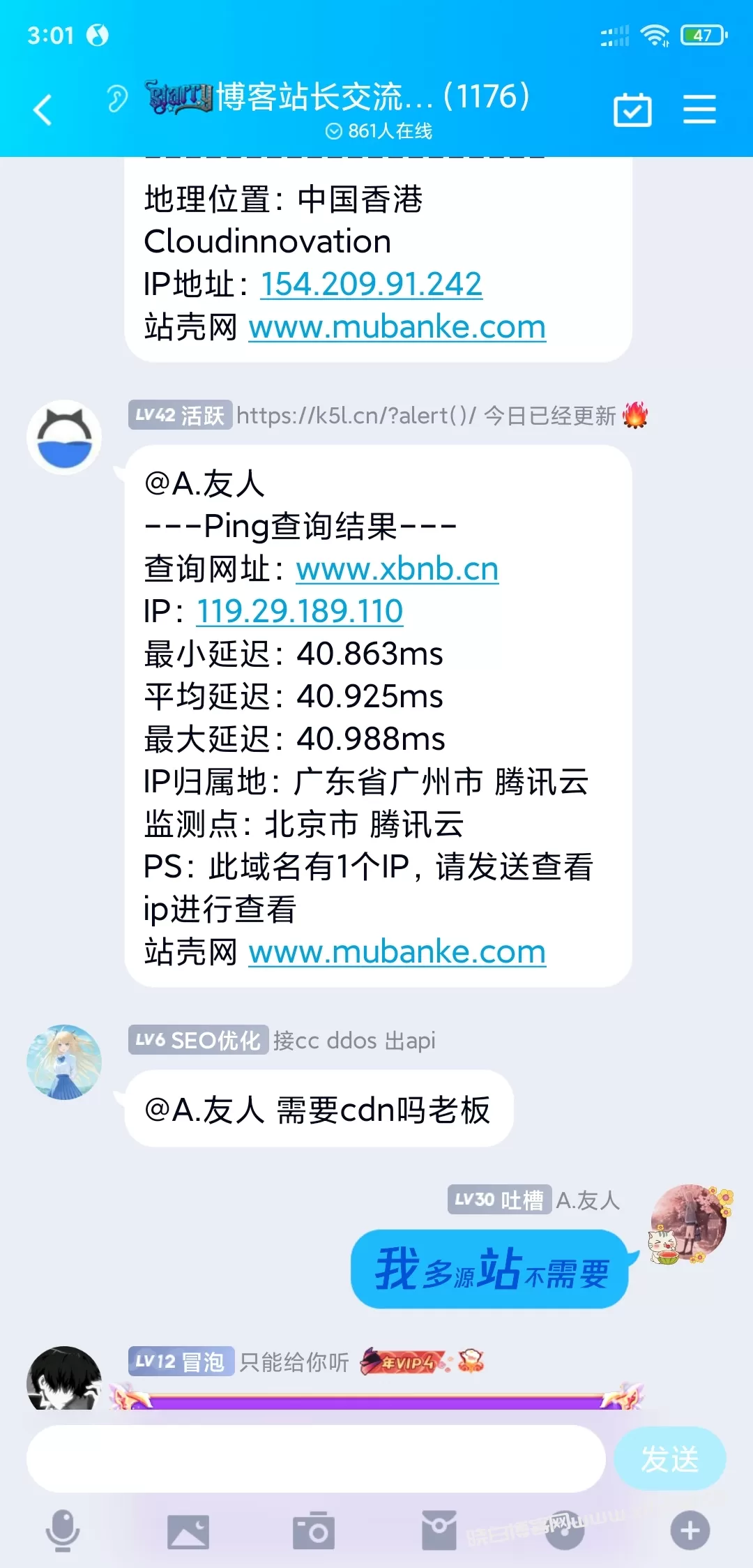The image size is (753, 1568).
Task: Open the group calendar check-in icon
Action: pyautogui.click(x=632, y=110)
